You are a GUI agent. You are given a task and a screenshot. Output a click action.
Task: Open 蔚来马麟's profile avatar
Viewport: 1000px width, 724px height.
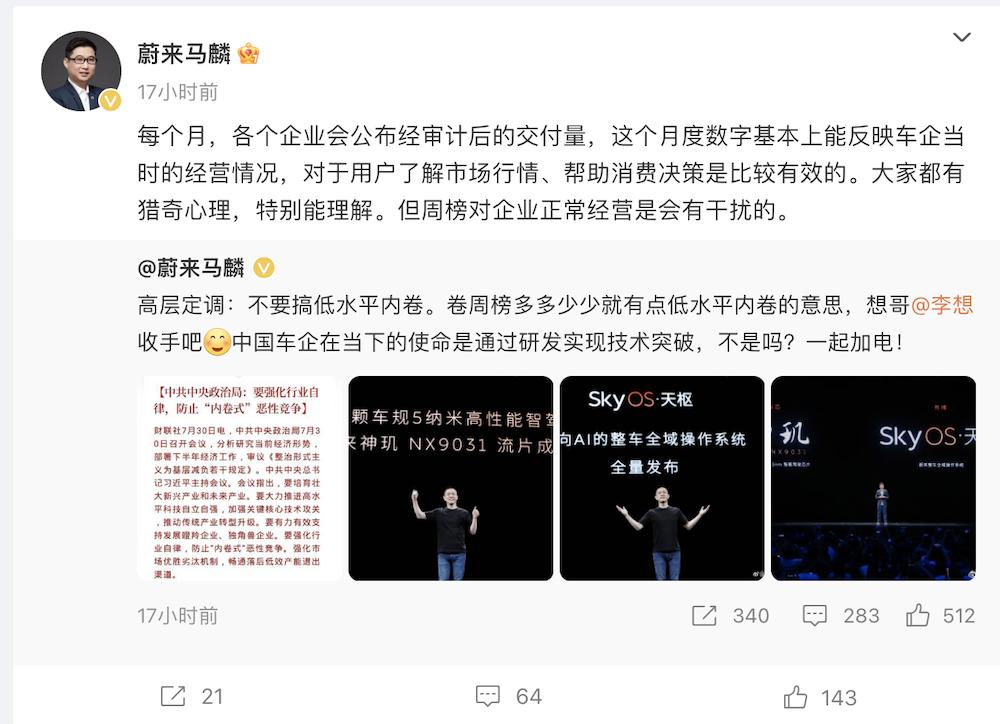[x=81, y=71]
